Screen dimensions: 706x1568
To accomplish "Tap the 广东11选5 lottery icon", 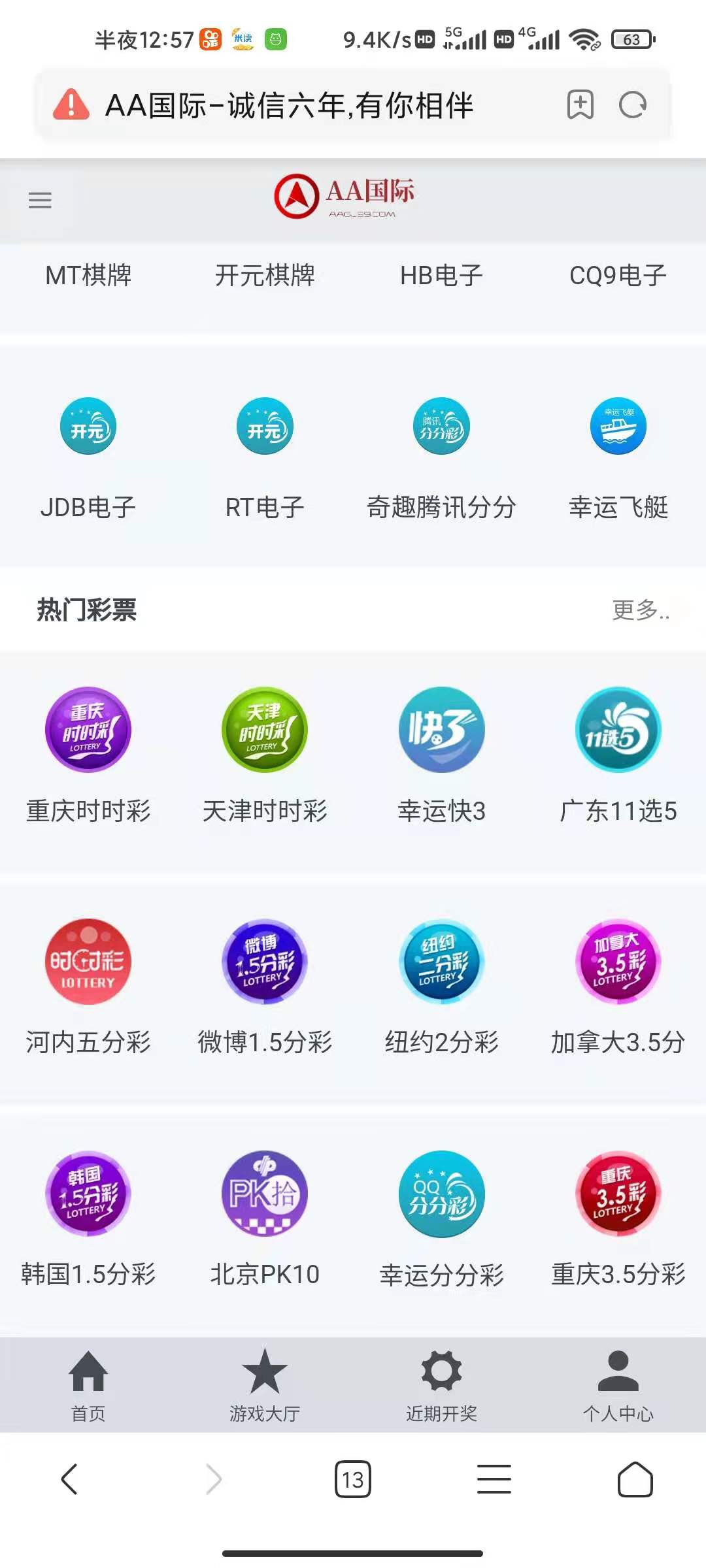I will pyautogui.click(x=617, y=732).
